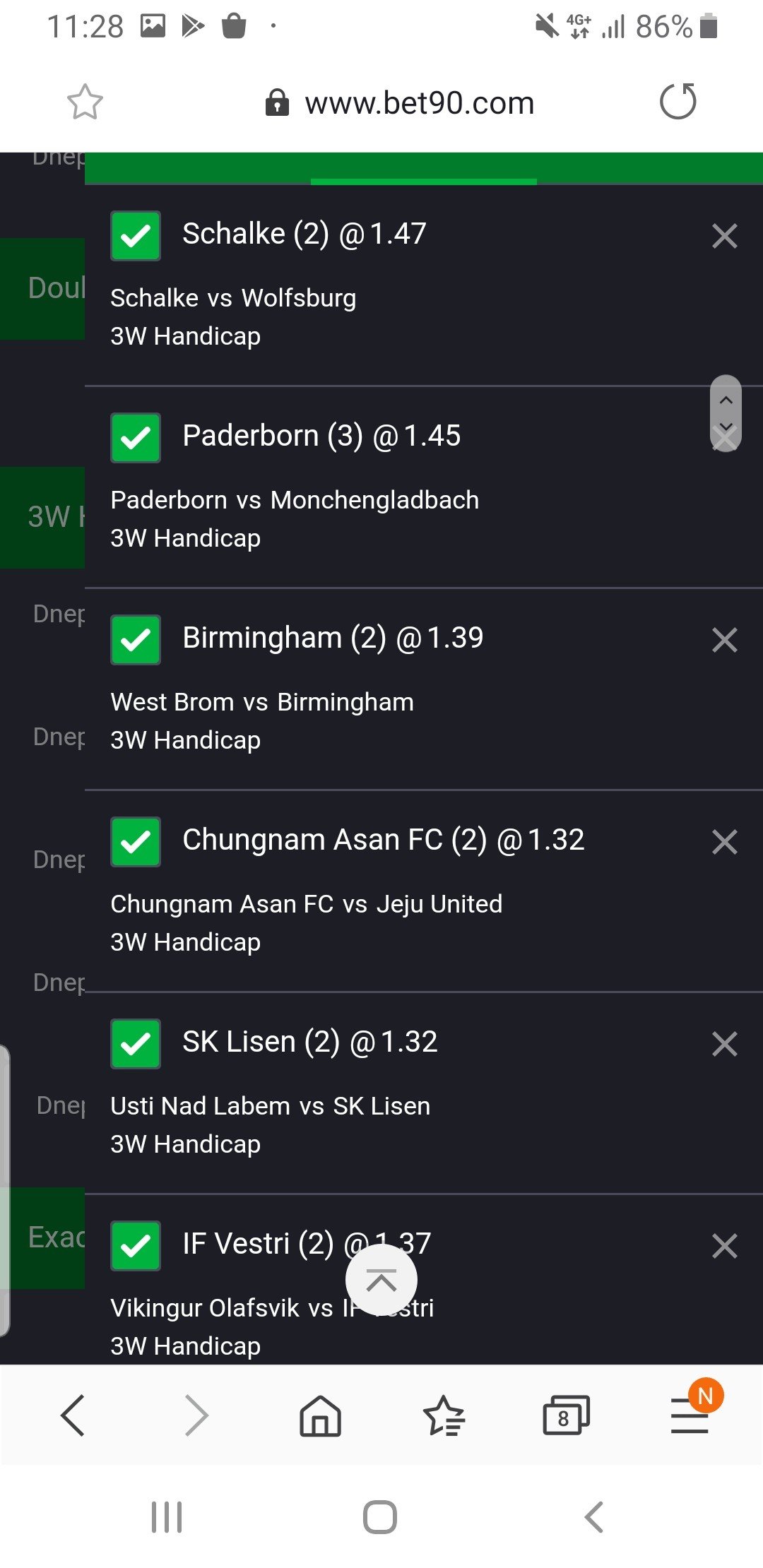Uncheck the Chungnam Asan FC (2) selection
Screen dimensions: 763x1568
pos(136,842)
